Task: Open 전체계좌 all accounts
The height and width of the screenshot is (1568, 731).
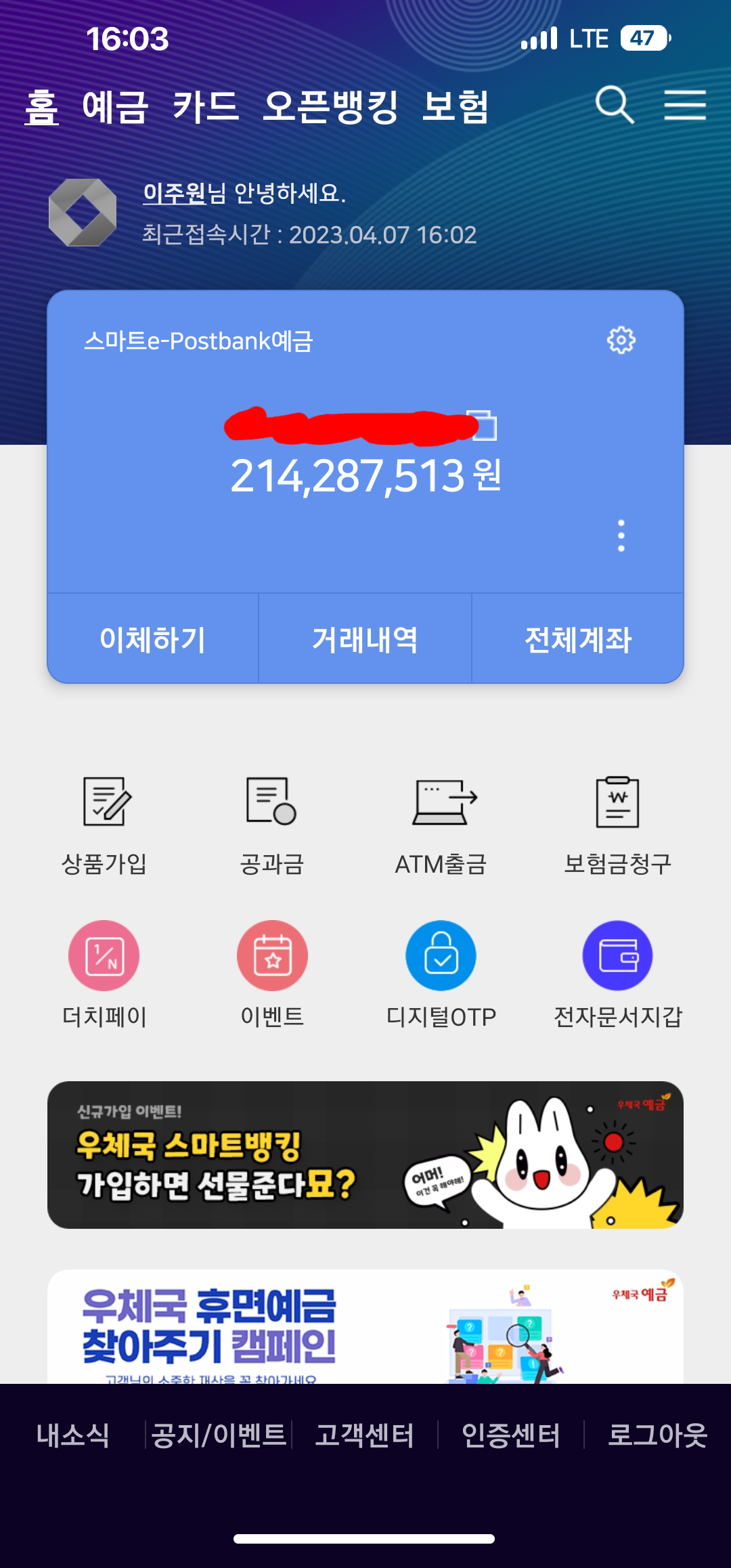Action: 578,639
